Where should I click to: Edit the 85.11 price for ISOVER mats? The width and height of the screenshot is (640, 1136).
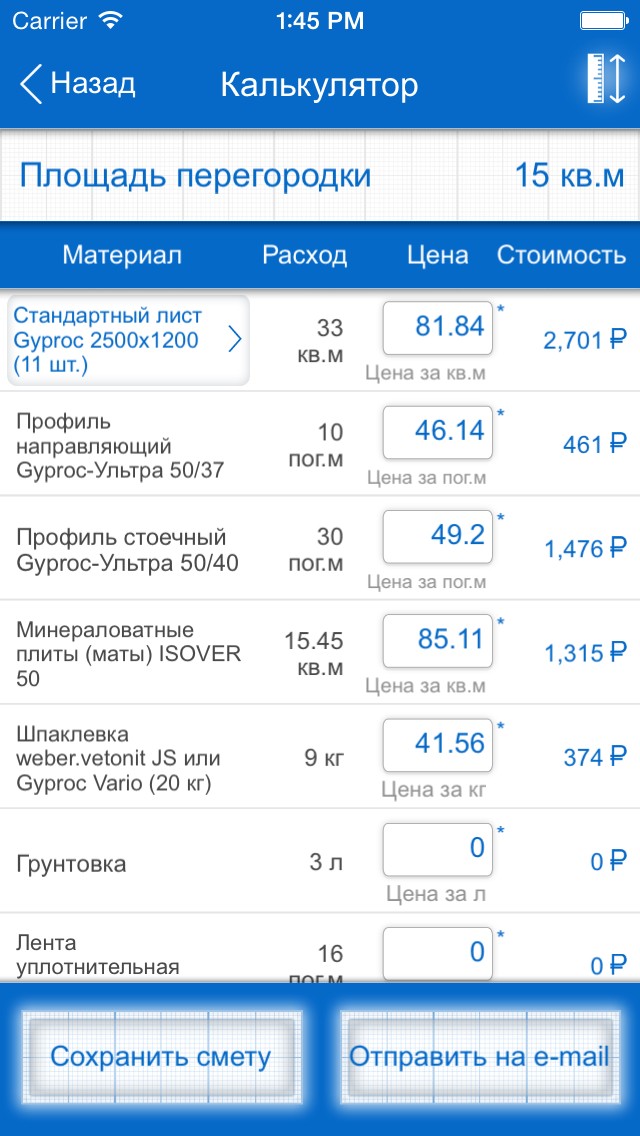(x=437, y=641)
